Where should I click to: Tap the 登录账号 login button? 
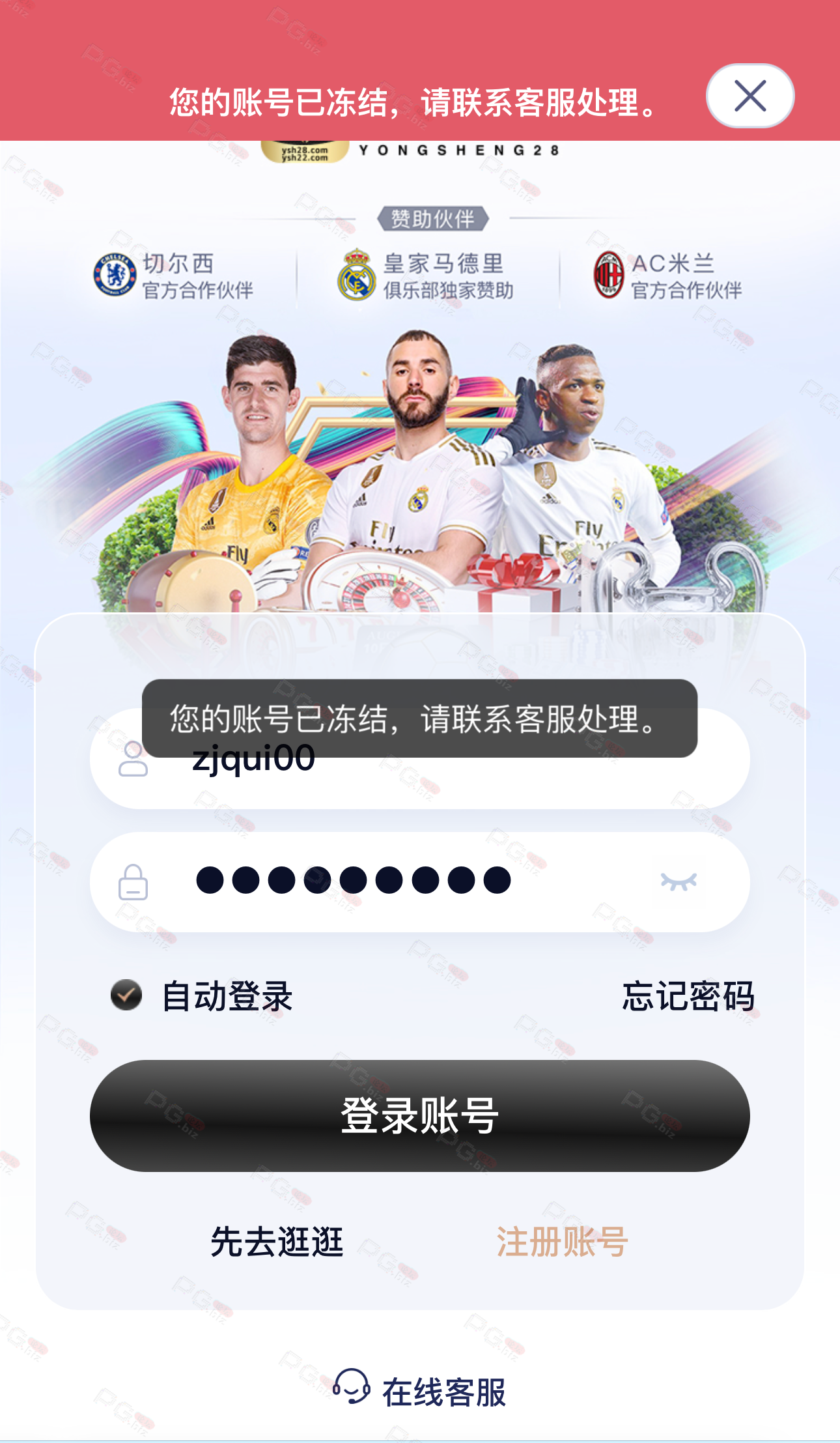point(419,1115)
